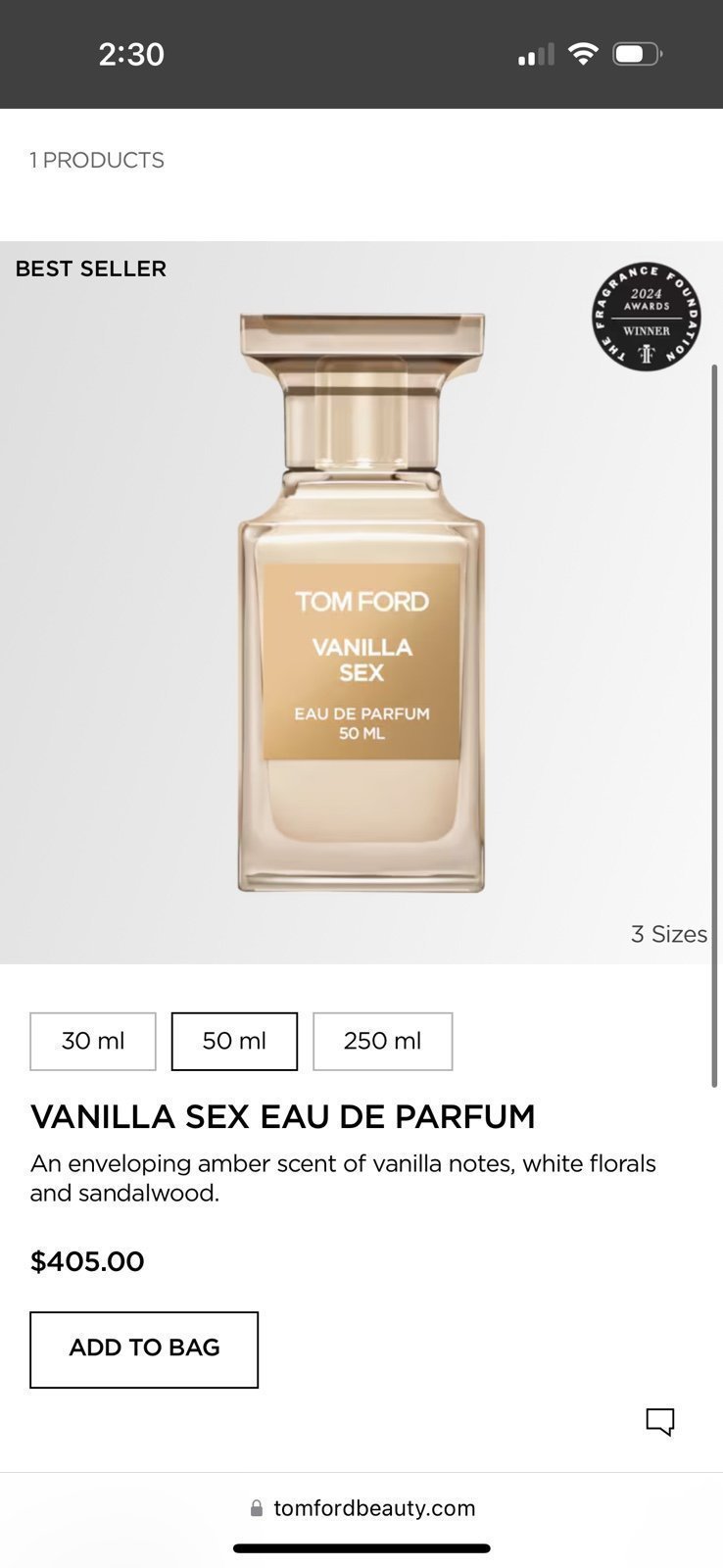
Task: Open the live chat bubble icon
Action: [x=659, y=1420]
